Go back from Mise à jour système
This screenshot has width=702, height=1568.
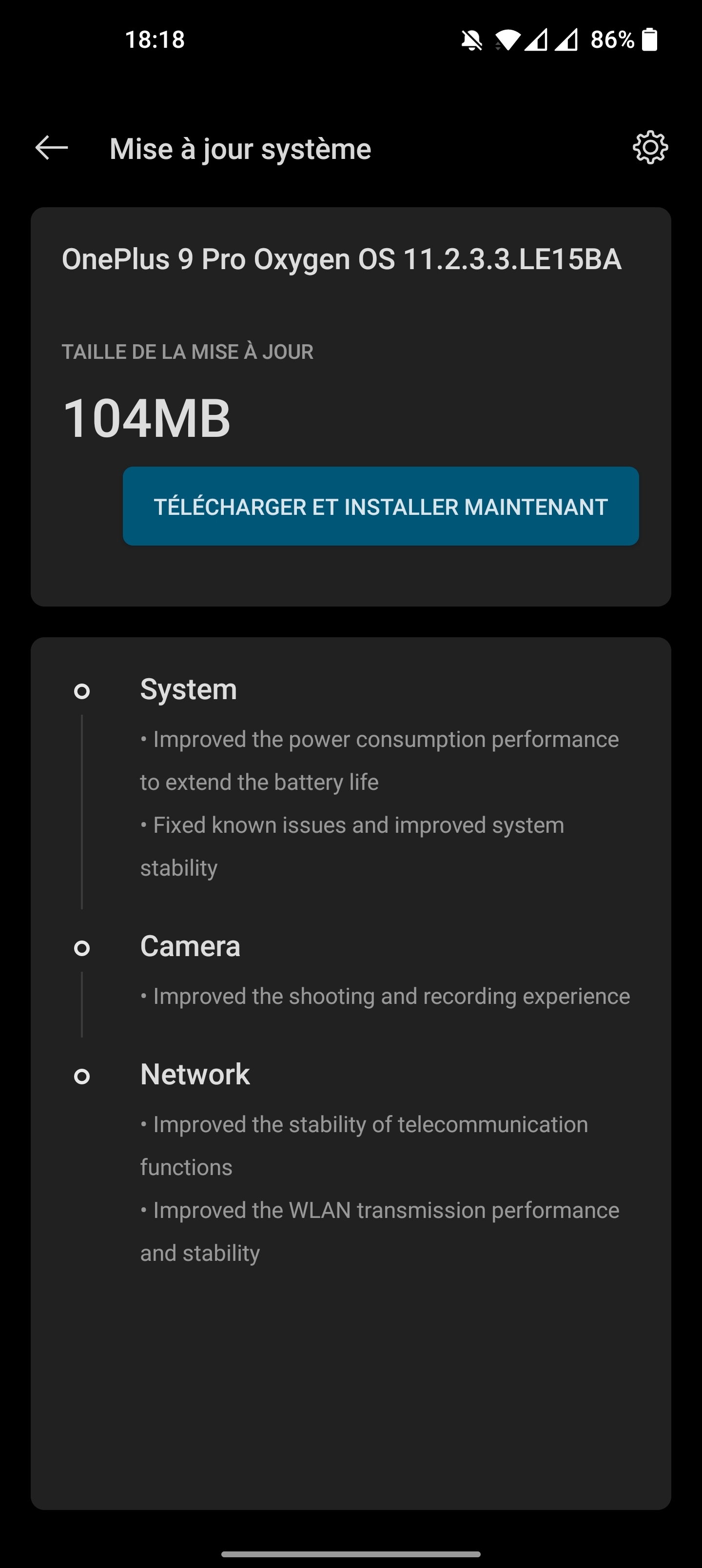(x=52, y=148)
